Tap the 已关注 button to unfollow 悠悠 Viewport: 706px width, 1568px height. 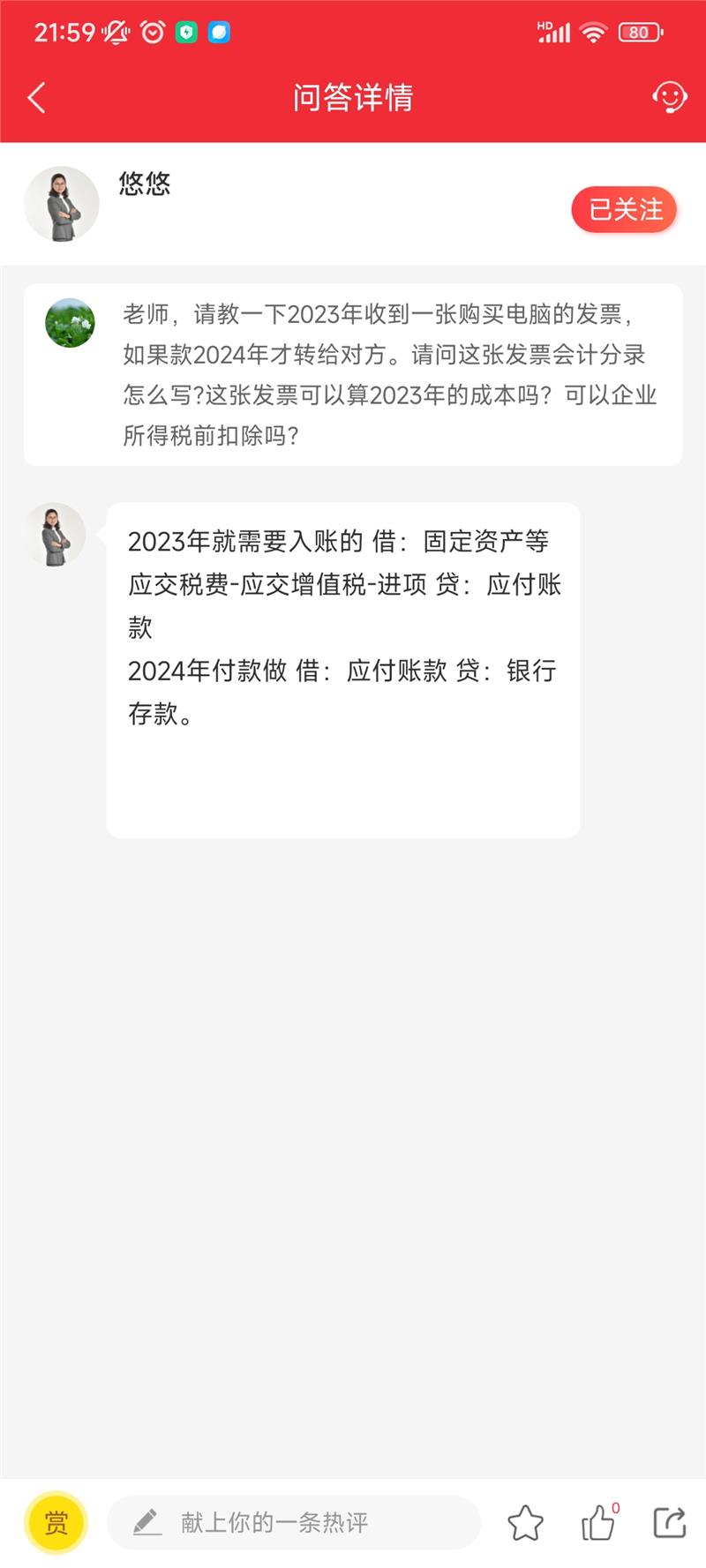[625, 210]
